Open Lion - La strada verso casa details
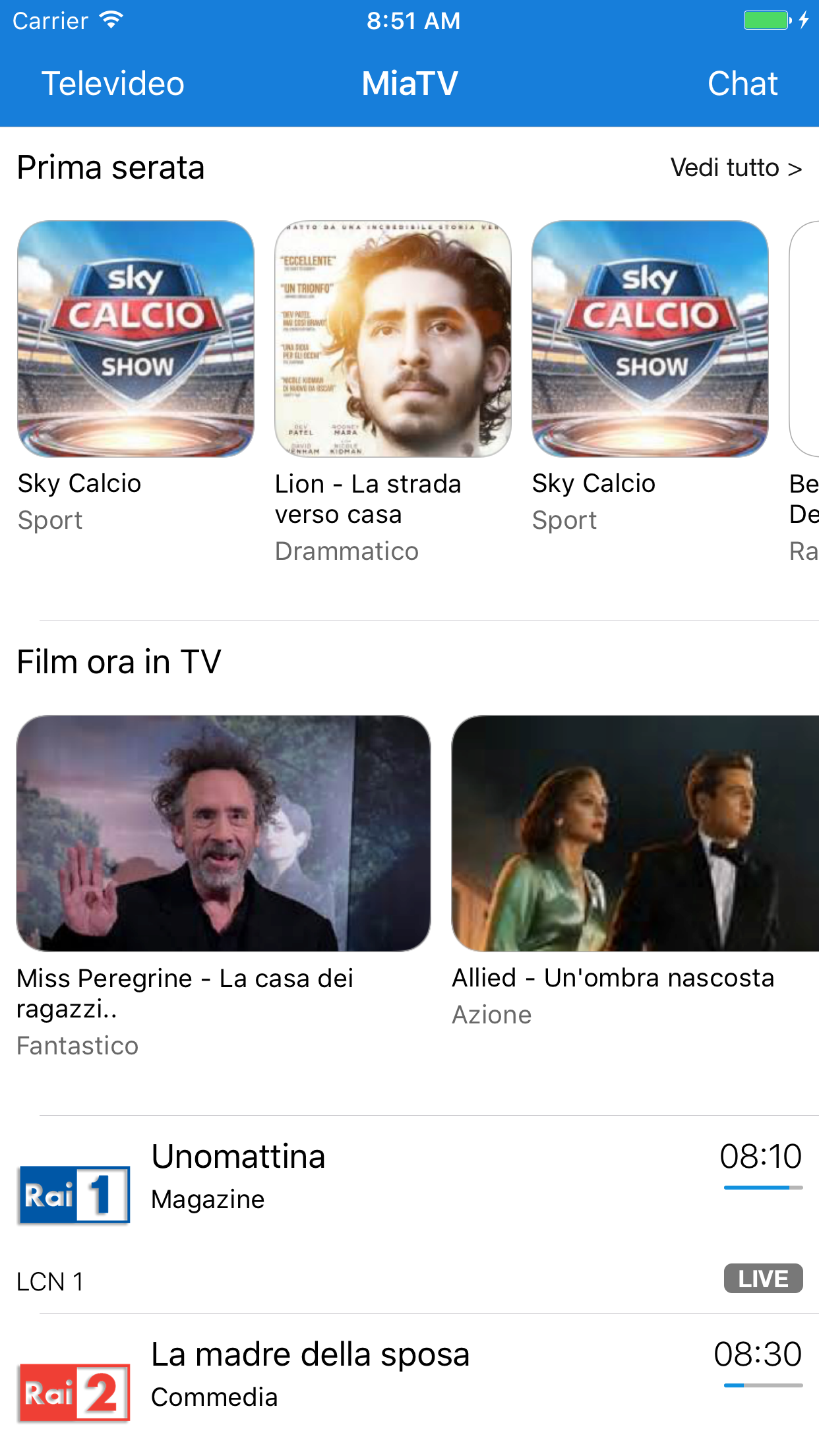 click(x=393, y=338)
